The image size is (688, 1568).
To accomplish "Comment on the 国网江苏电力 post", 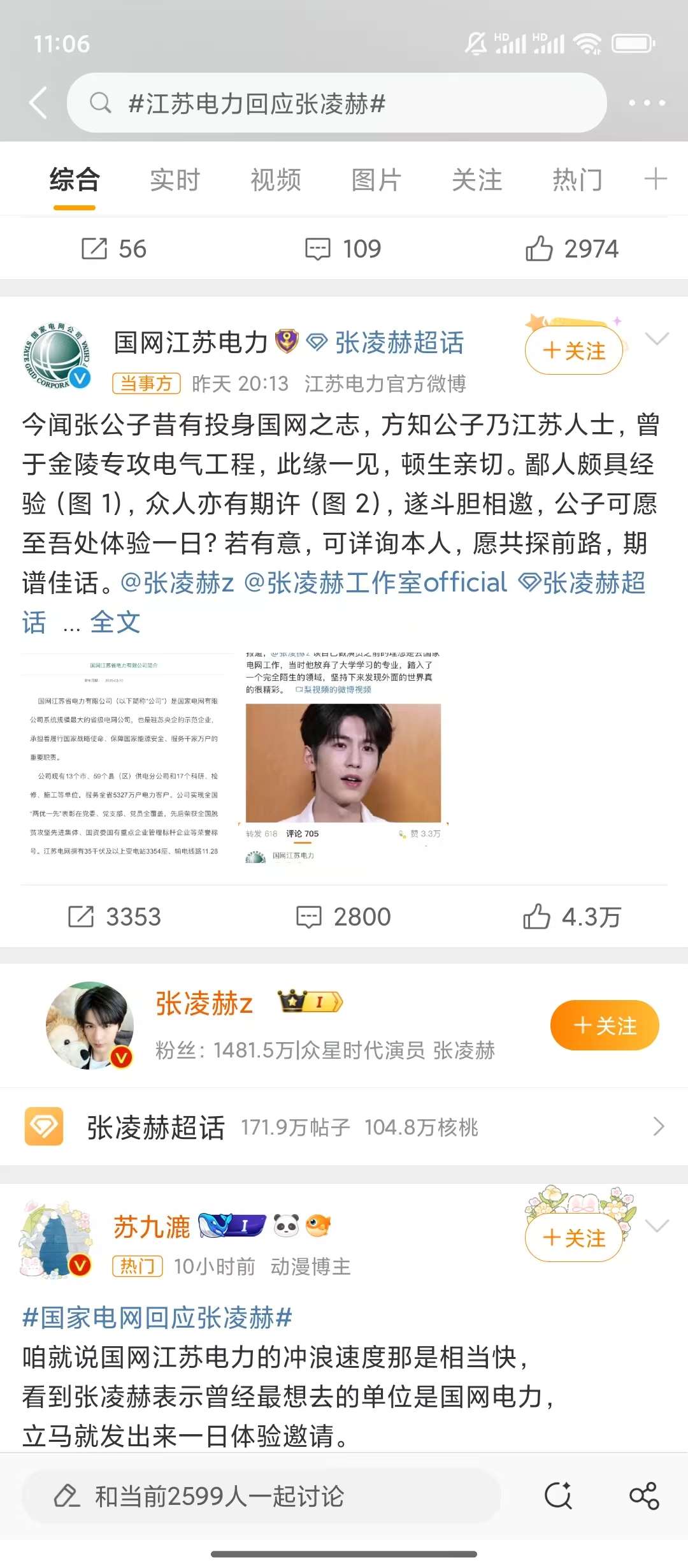I will coord(343,917).
